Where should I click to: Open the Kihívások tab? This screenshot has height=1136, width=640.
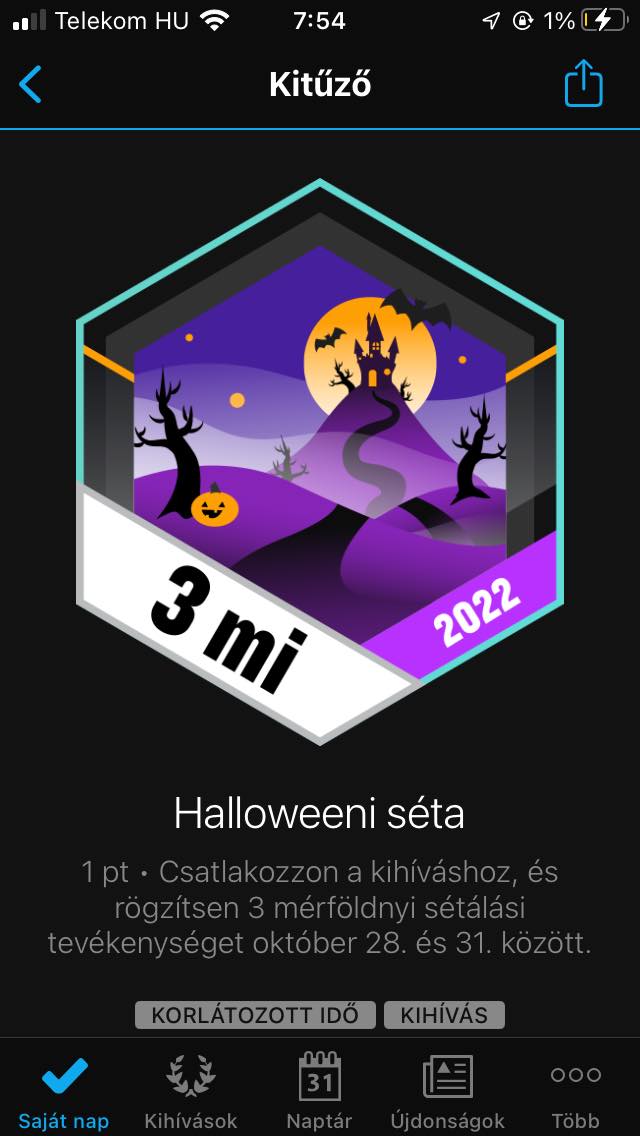point(190,1090)
